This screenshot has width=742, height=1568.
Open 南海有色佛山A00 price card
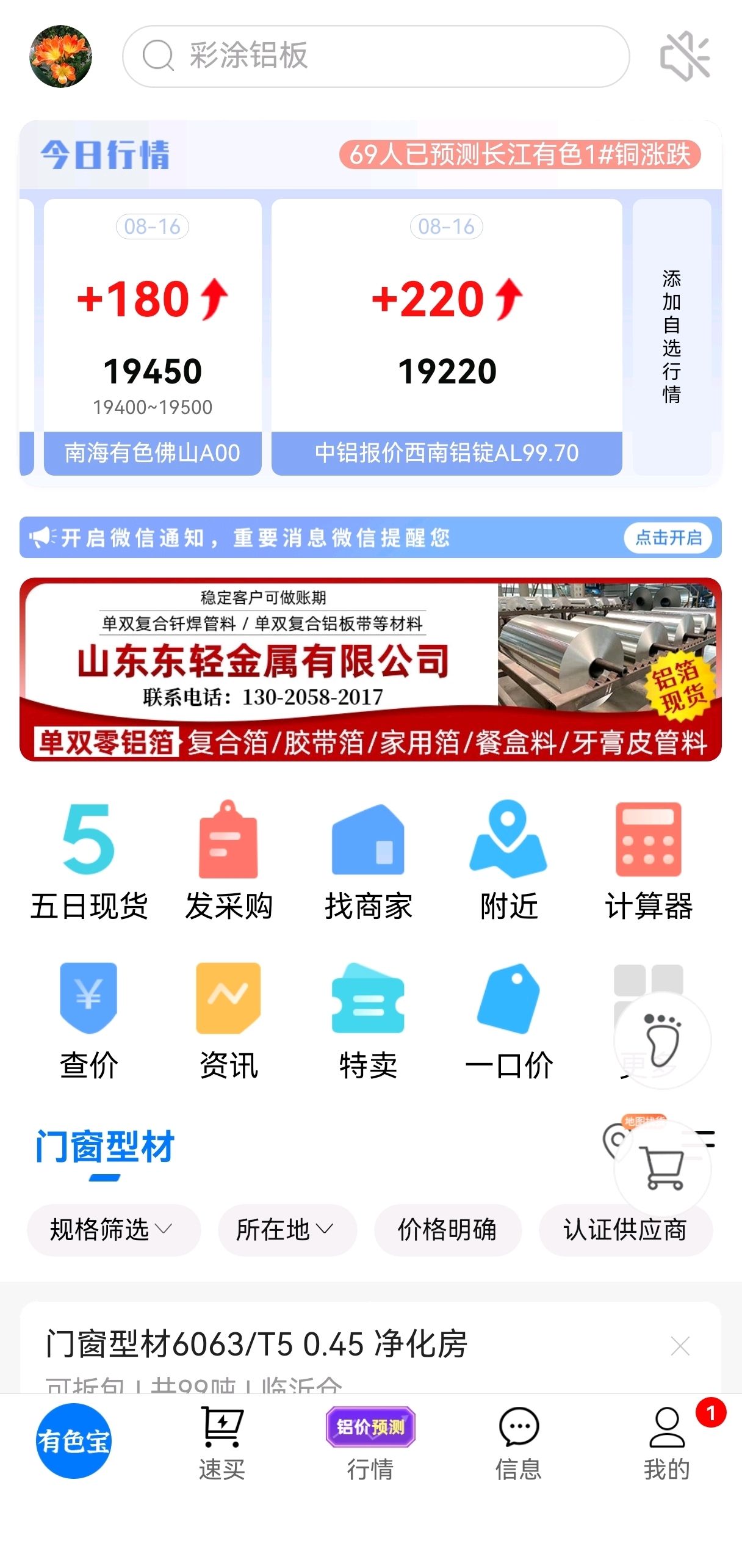[153, 336]
